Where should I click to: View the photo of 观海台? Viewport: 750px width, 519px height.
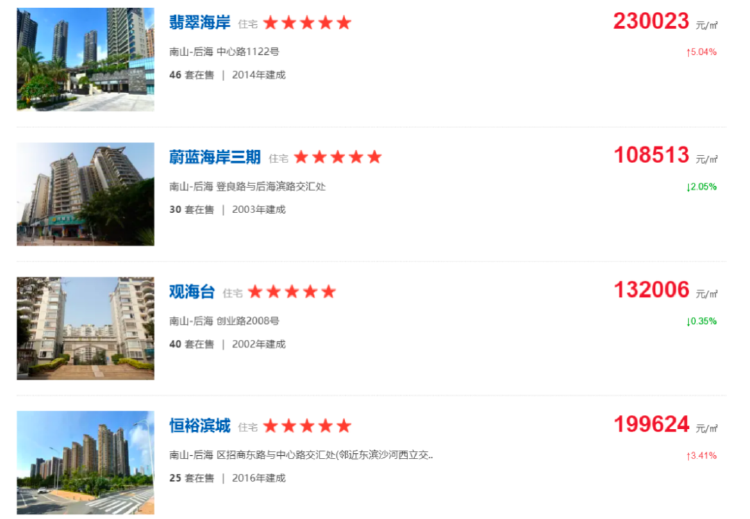pyautogui.click(x=85, y=328)
